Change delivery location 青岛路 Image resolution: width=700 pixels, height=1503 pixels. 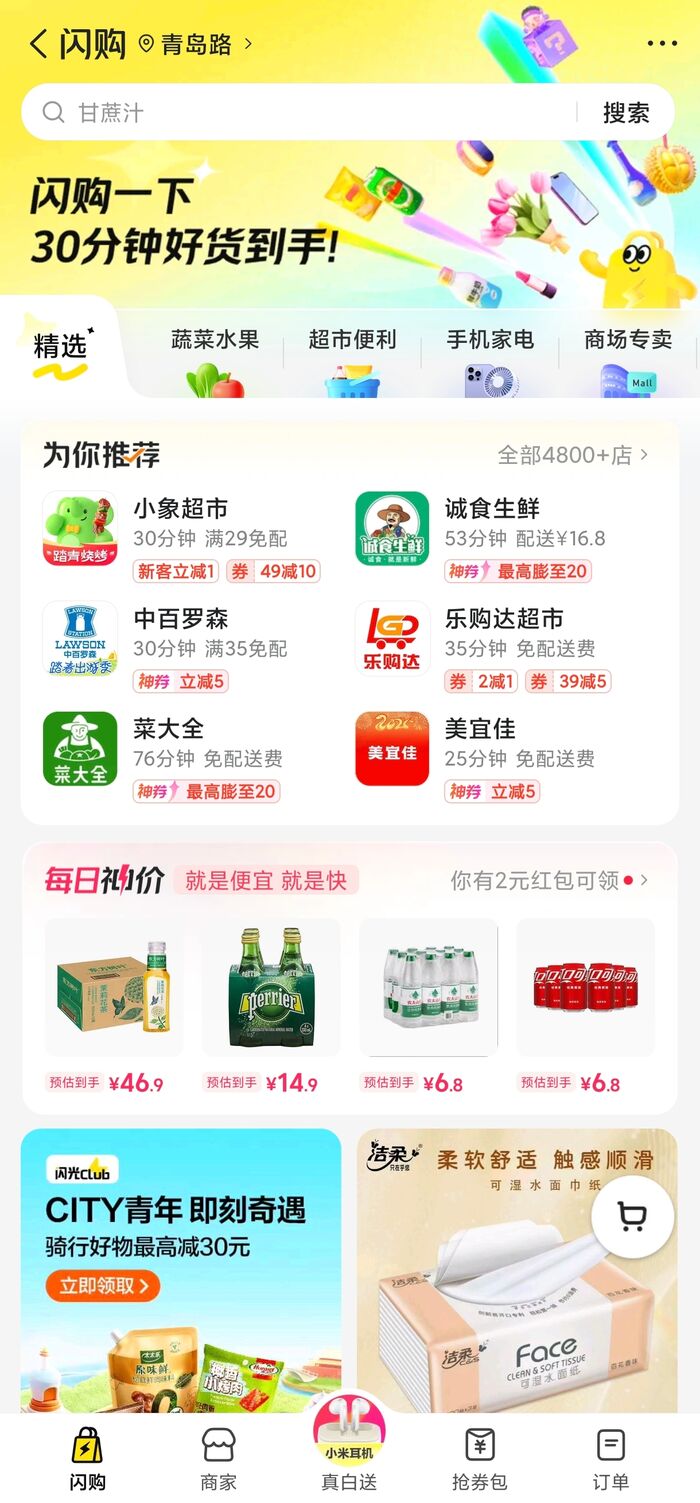(x=195, y=44)
